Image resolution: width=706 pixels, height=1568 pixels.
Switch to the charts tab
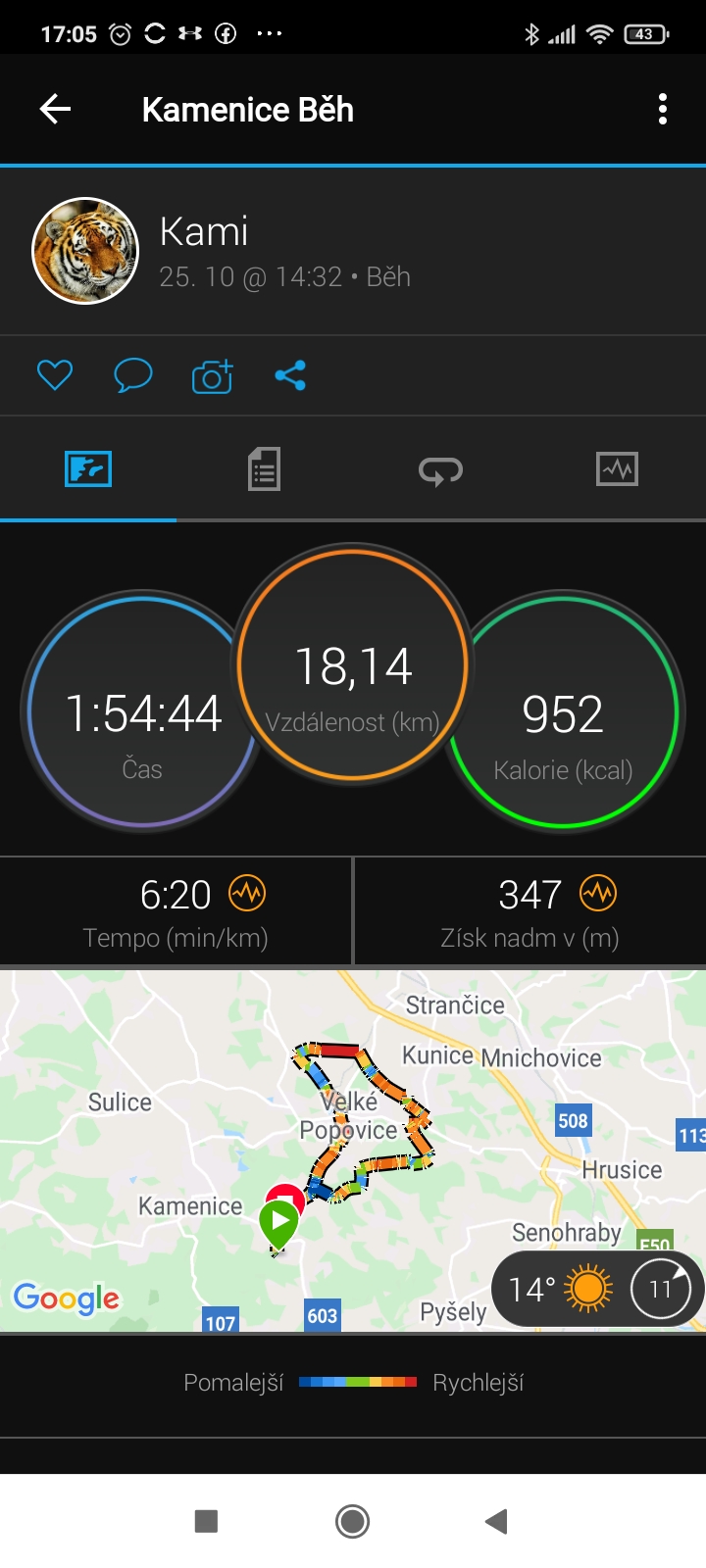pos(617,469)
